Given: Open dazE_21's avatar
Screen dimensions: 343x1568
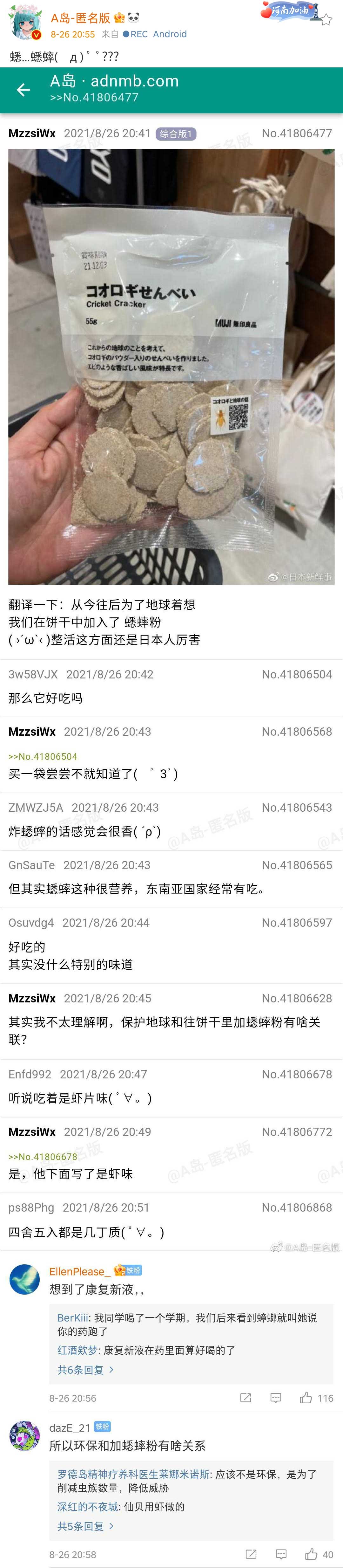Looking at the screenshot, I should pos(24,1435).
